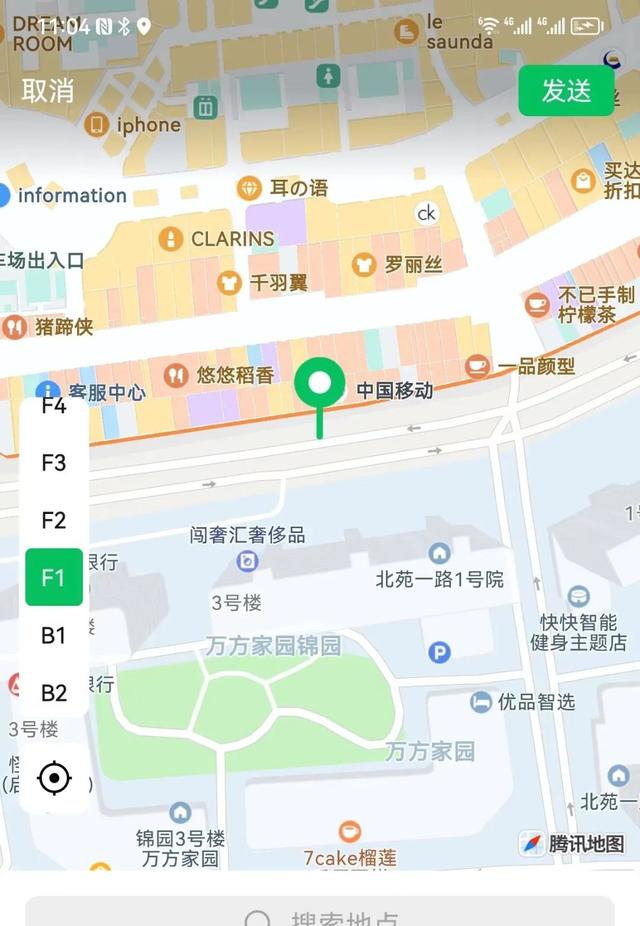
Task: Select the 罗丽丝 shop marker
Action: point(364,265)
